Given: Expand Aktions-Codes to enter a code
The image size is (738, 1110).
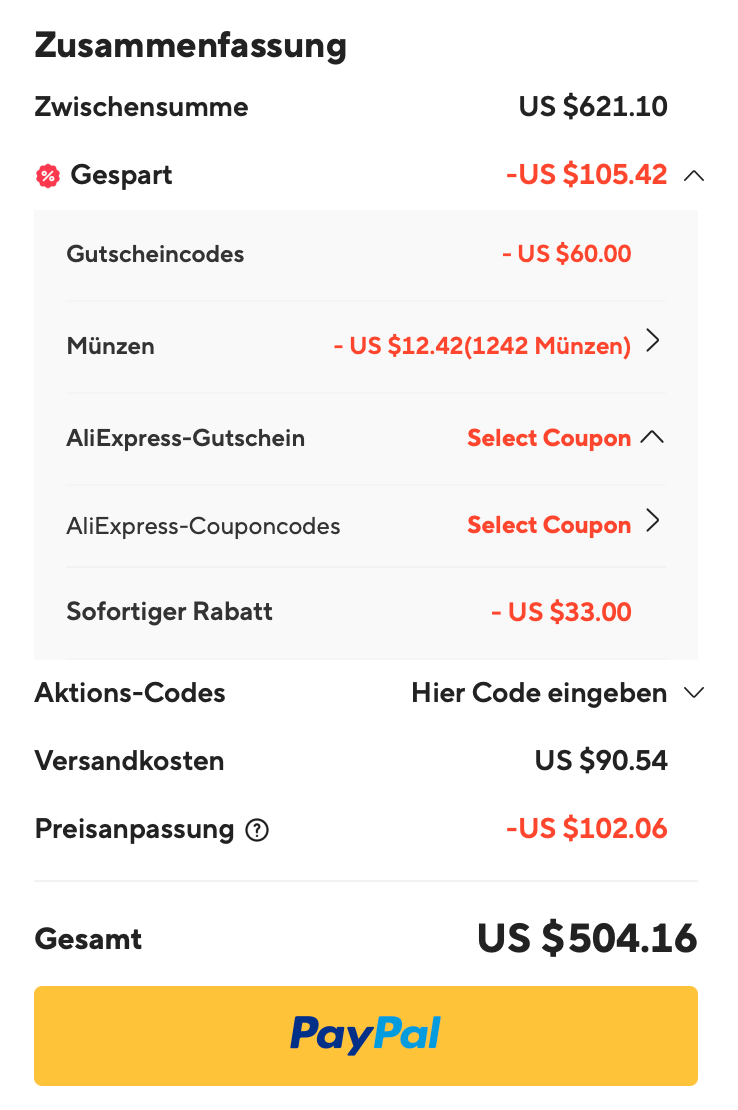Looking at the screenshot, I should 694,693.
